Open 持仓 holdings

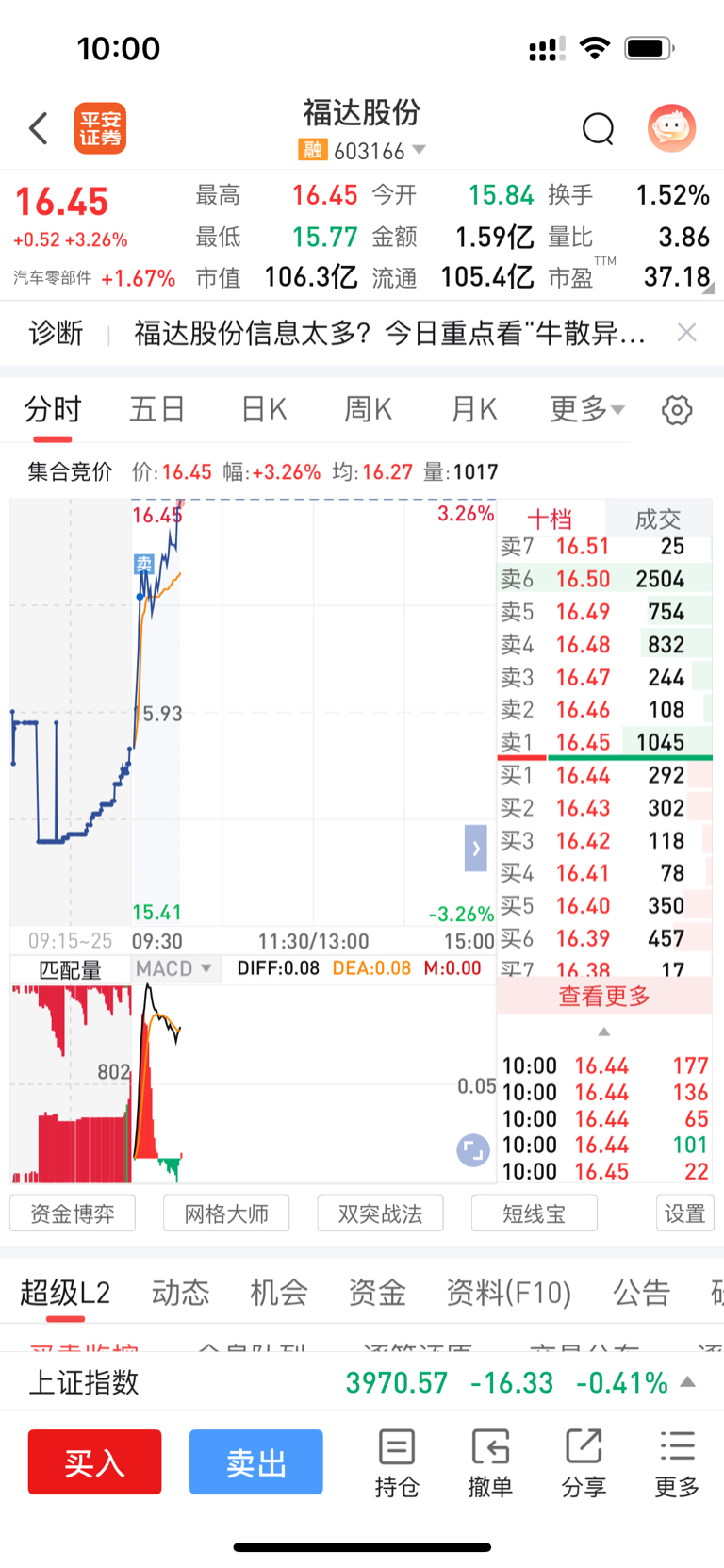coord(397,1463)
